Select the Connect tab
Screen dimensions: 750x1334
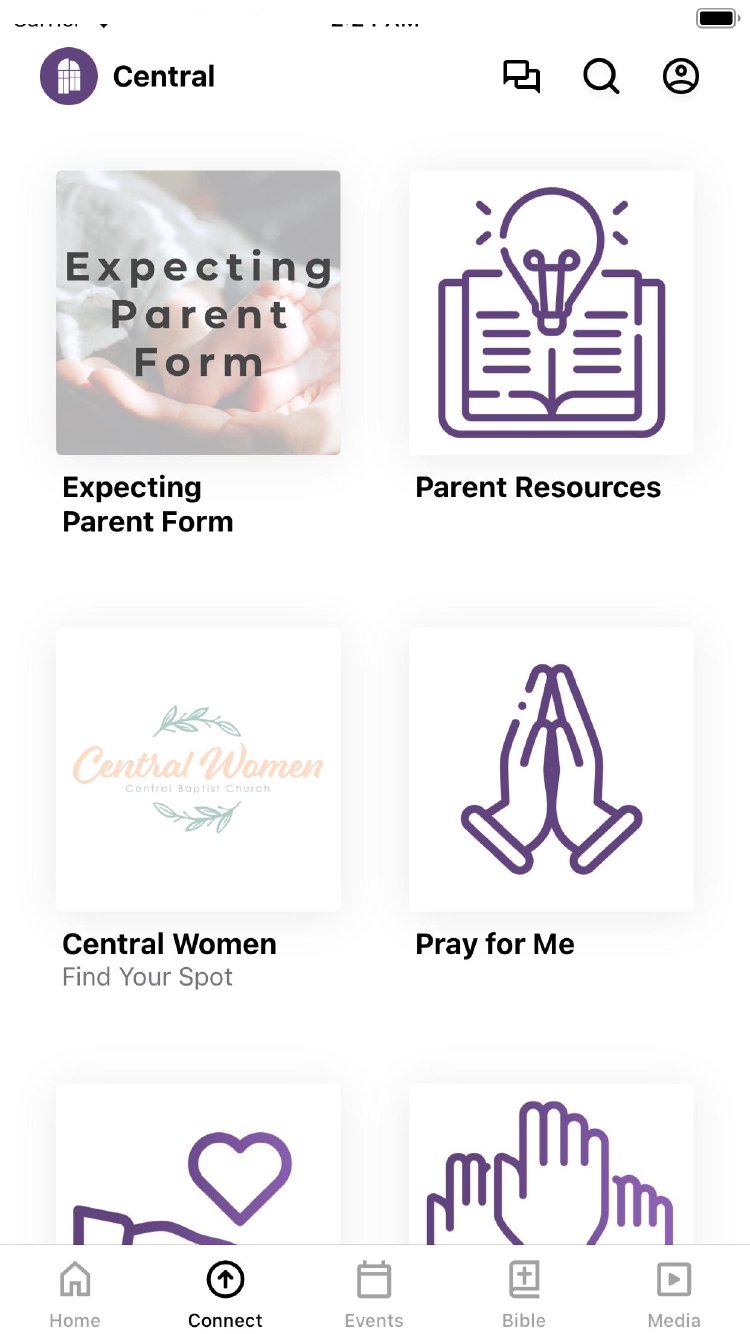pyautogui.click(x=225, y=1293)
